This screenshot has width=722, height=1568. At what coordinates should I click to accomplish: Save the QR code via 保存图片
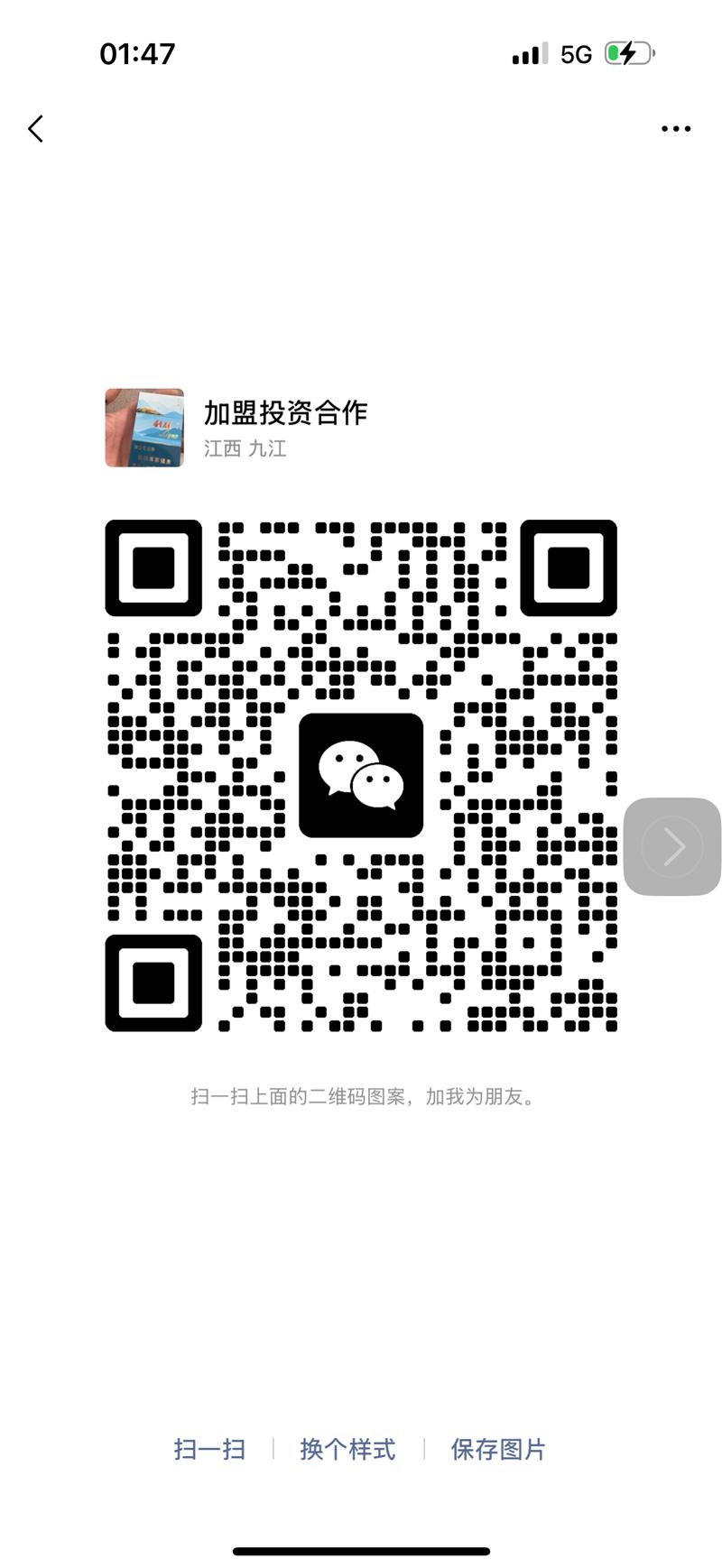[x=498, y=1449]
